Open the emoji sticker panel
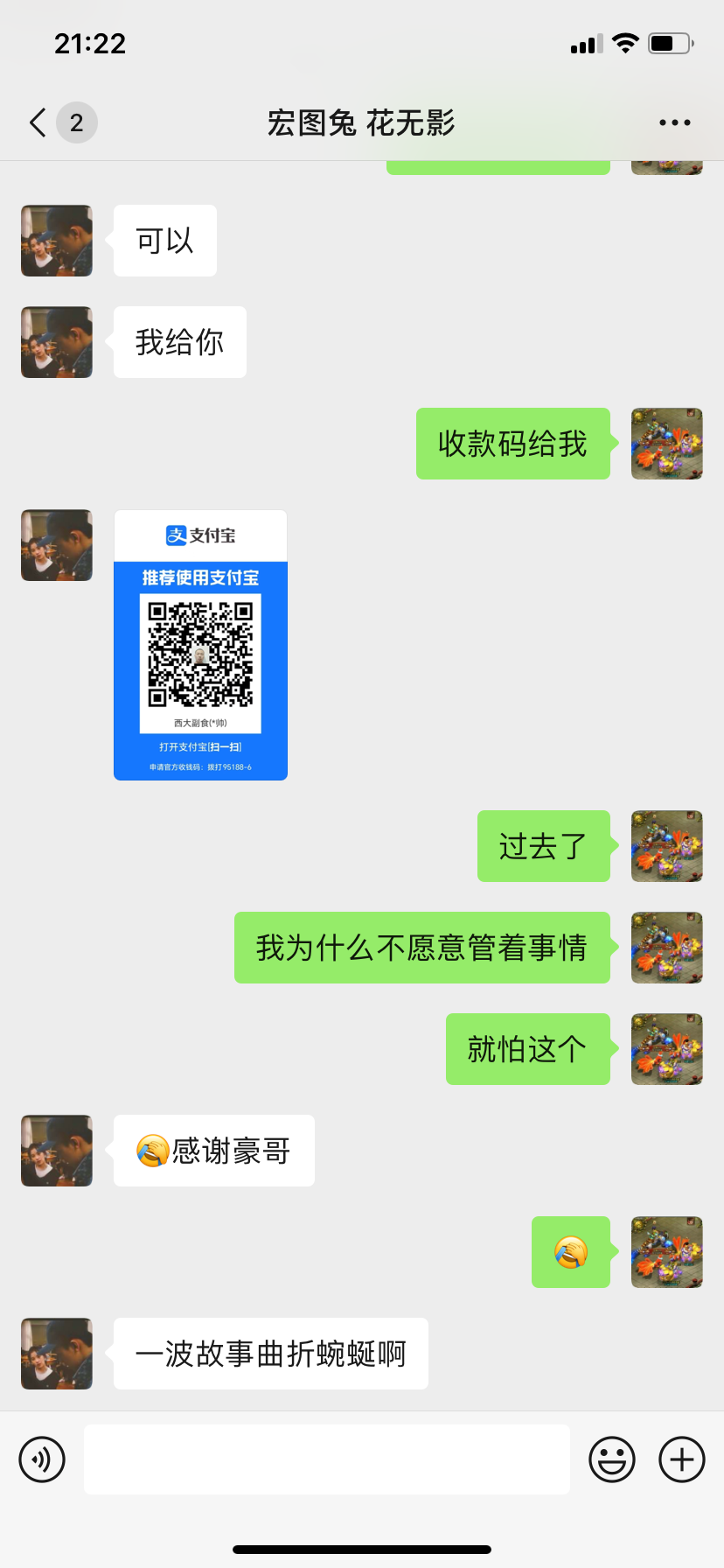This screenshot has width=724, height=1568. pyautogui.click(x=611, y=1459)
